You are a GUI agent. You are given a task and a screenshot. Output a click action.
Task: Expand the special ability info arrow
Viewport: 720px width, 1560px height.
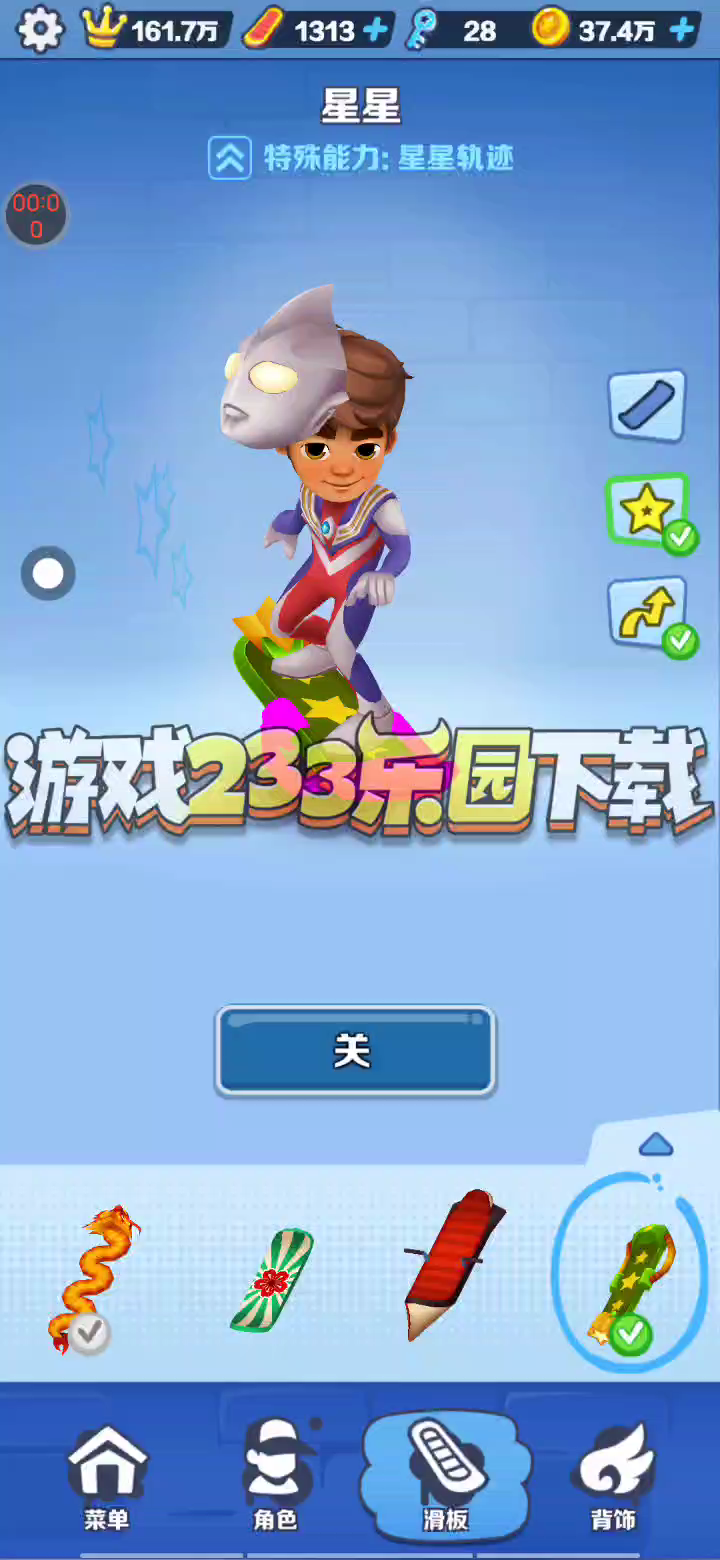pyautogui.click(x=229, y=158)
